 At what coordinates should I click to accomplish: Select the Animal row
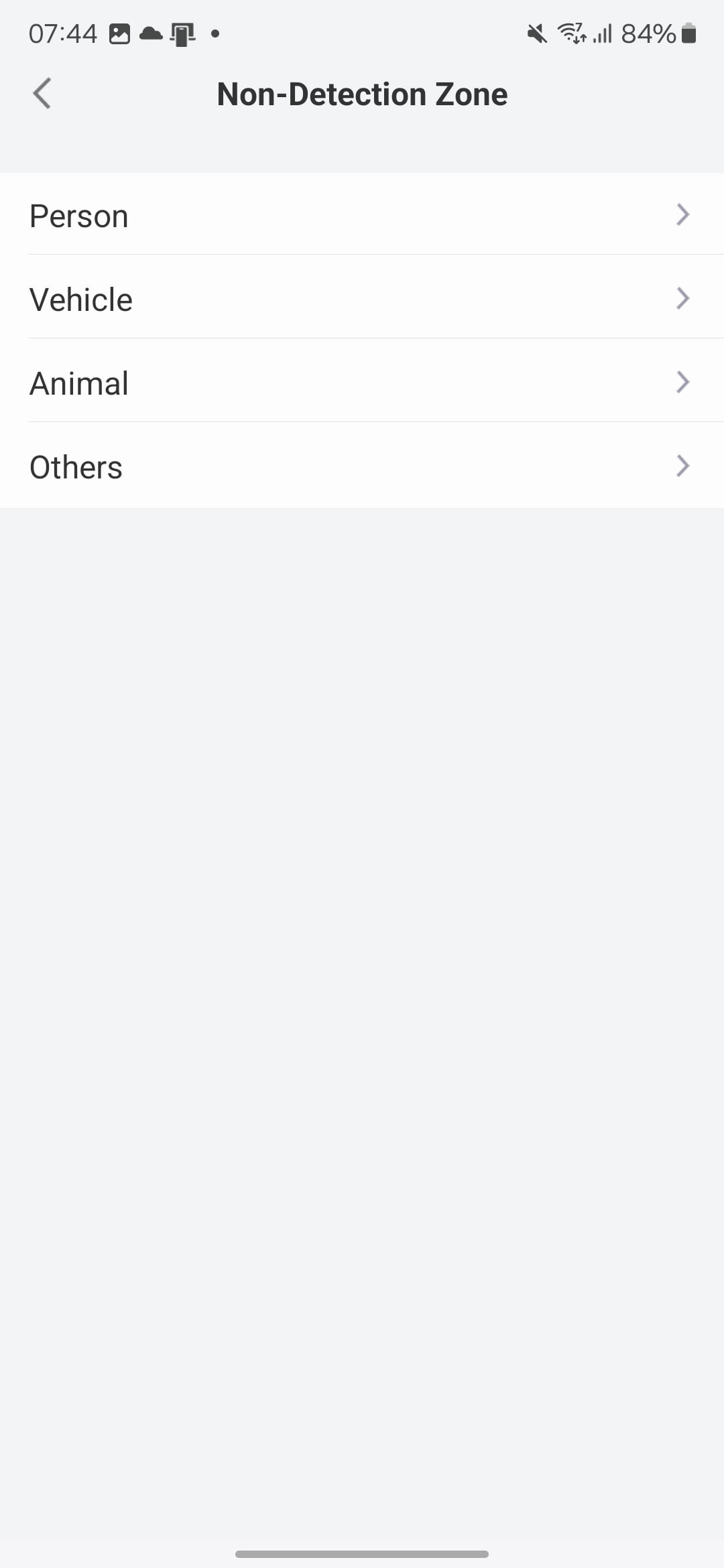click(x=362, y=383)
